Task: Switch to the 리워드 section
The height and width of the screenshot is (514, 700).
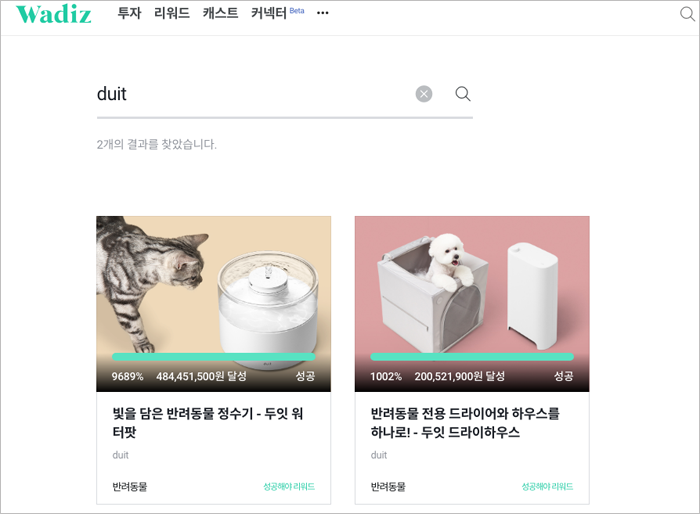Action: point(172,14)
